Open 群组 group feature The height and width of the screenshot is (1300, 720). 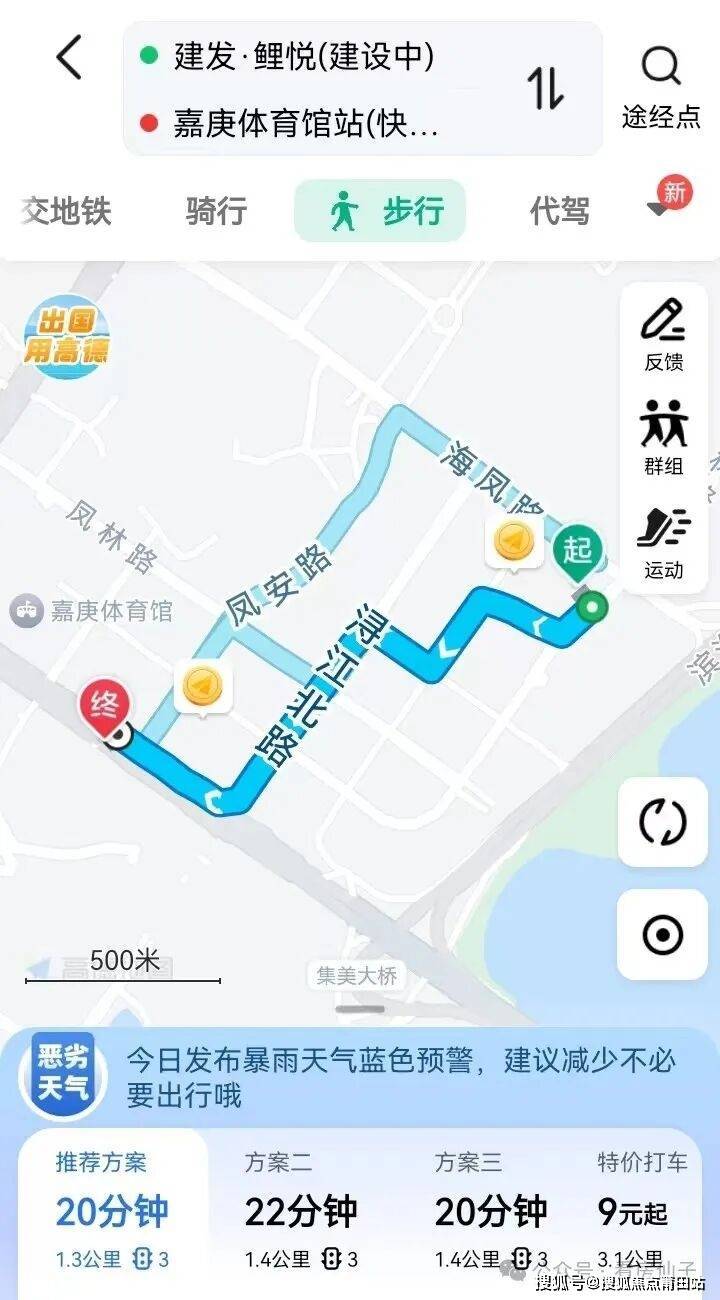click(663, 437)
